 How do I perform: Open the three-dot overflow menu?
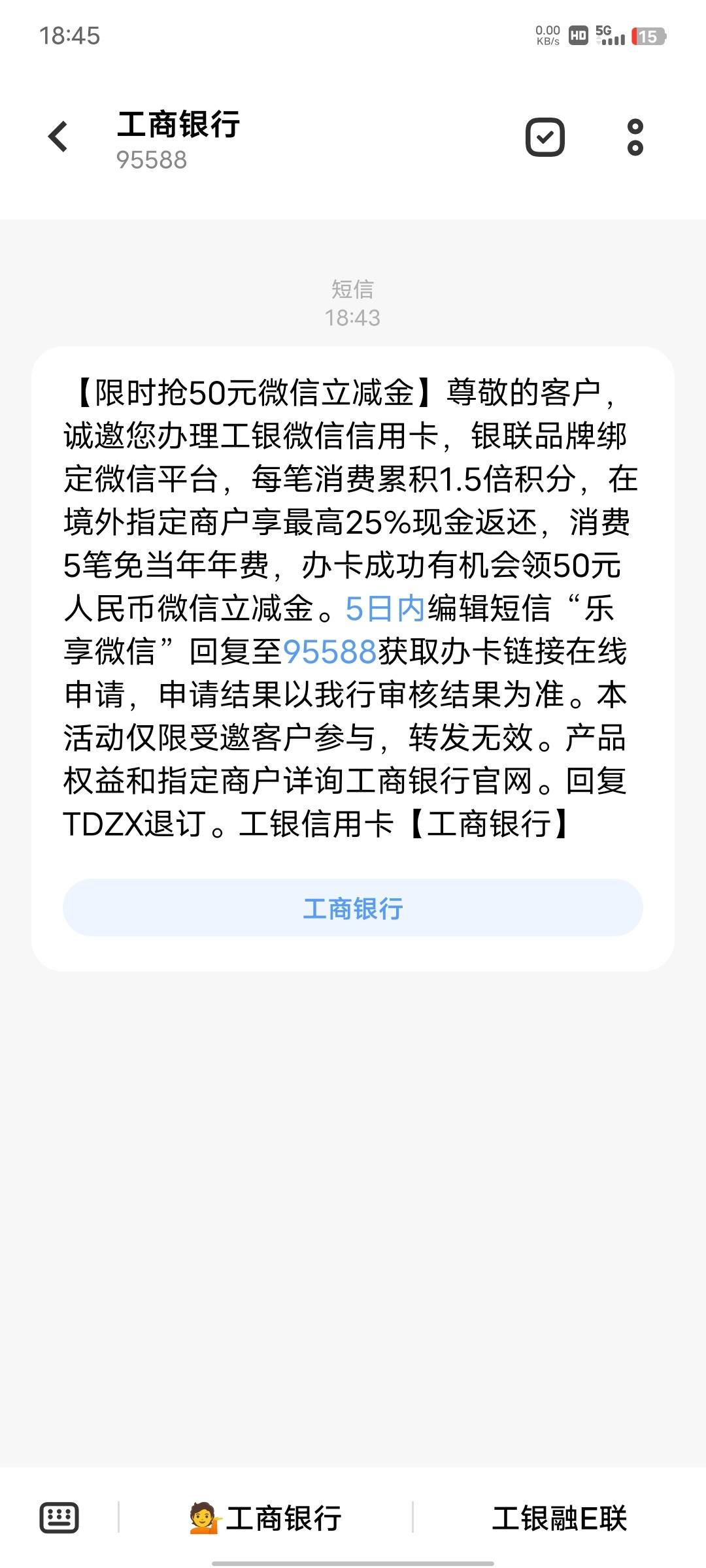(x=635, y=137)
